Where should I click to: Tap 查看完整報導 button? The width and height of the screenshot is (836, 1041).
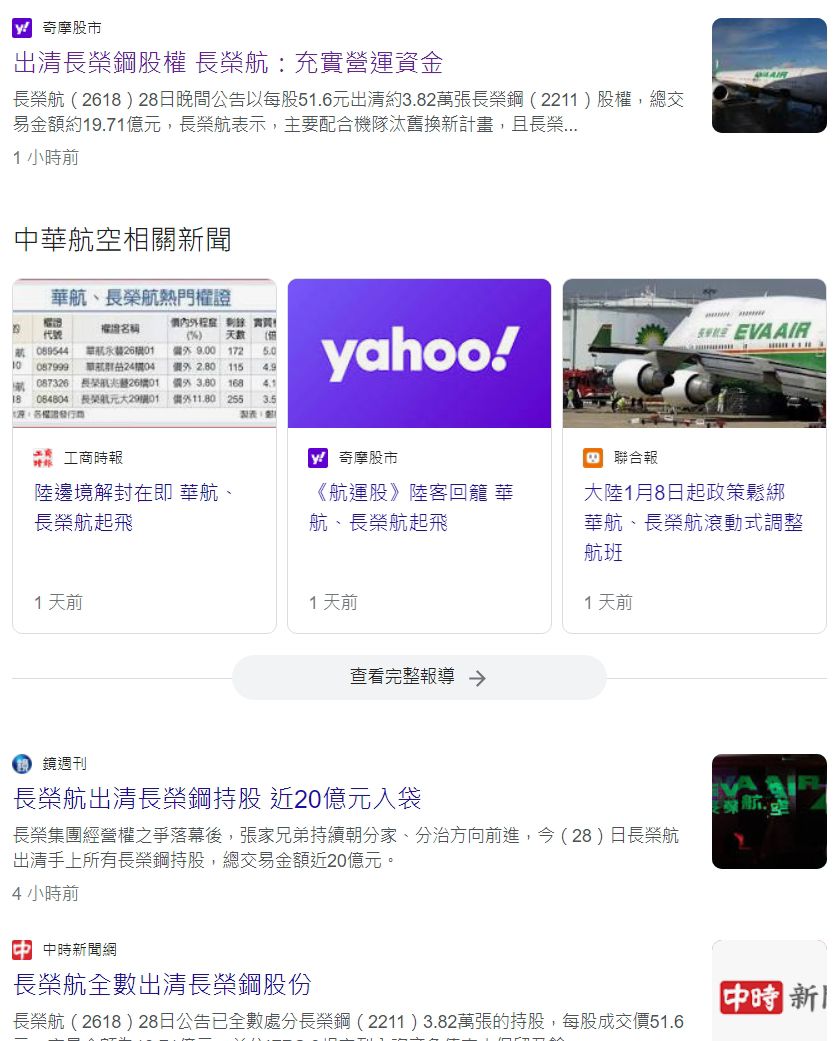tap(419, 677)
